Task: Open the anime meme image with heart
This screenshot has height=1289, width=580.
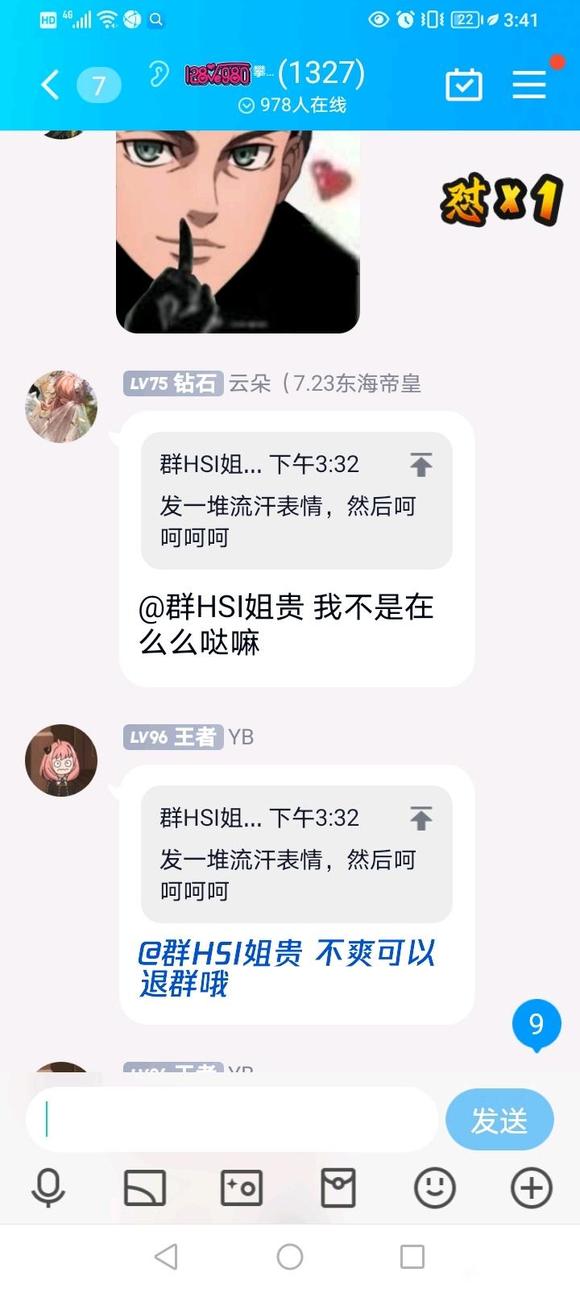Action: pos(238,231)
